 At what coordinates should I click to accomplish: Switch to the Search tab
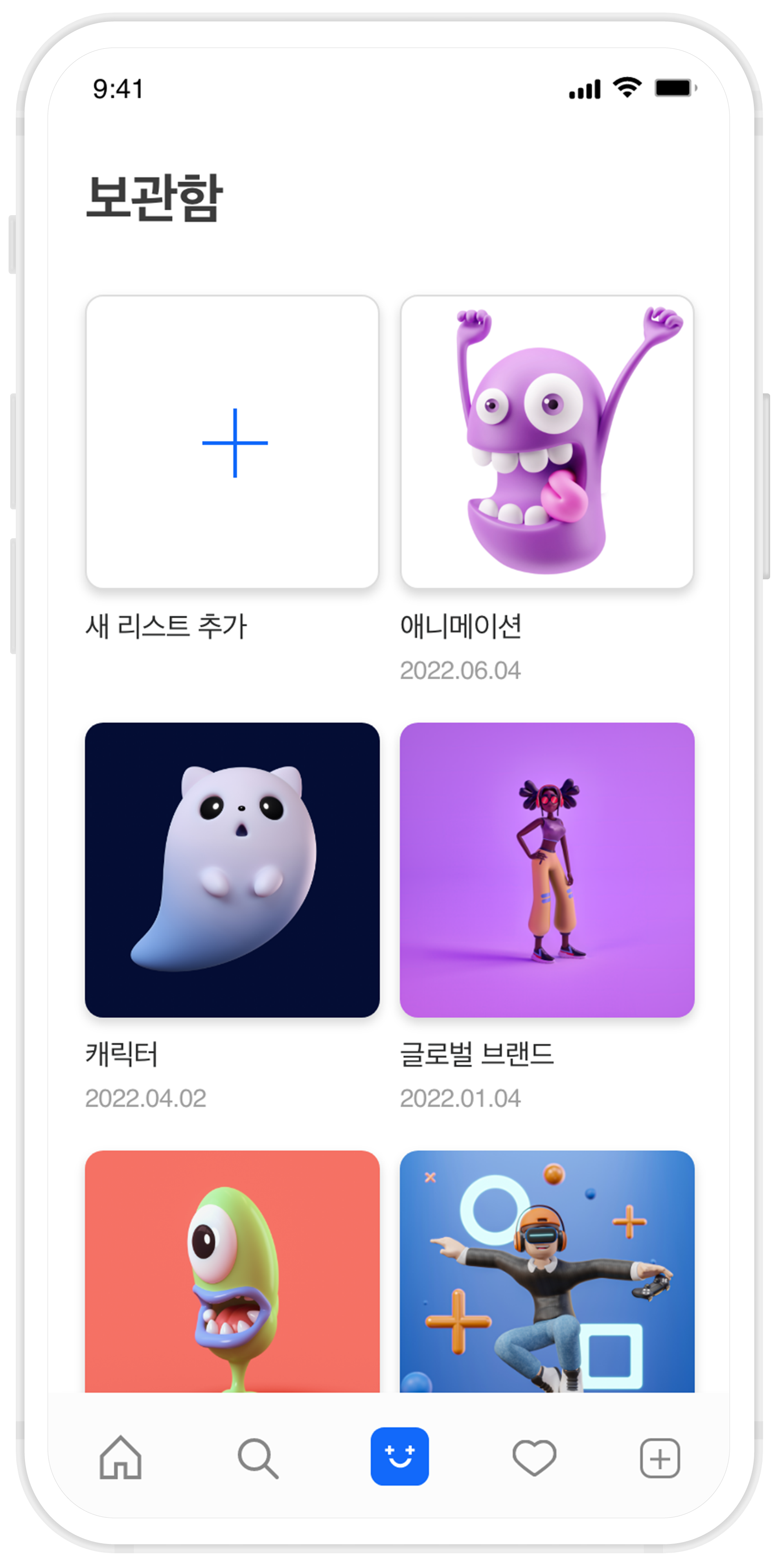pos(258,1458)
